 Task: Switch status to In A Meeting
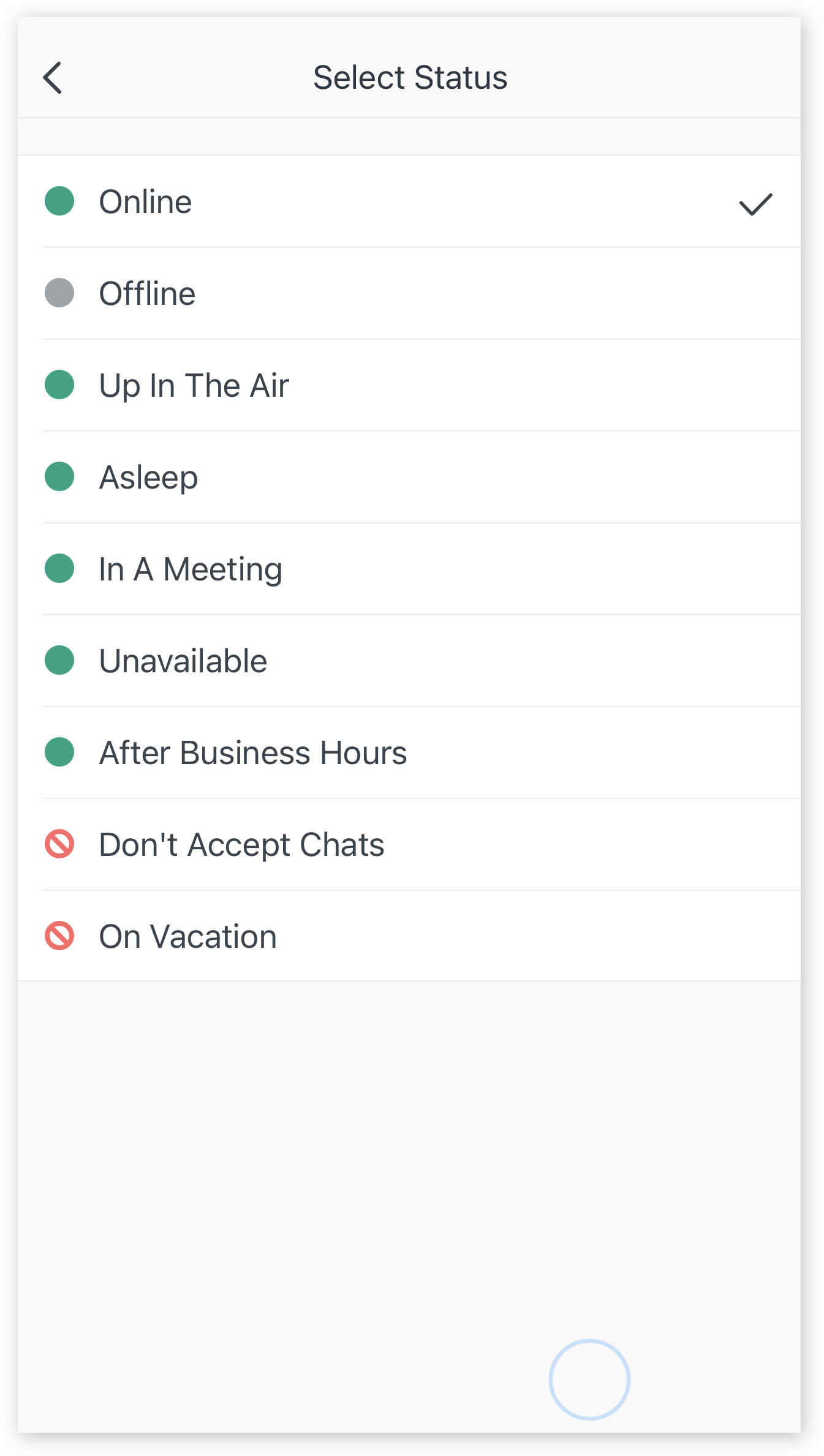click(x=409, y=569)
